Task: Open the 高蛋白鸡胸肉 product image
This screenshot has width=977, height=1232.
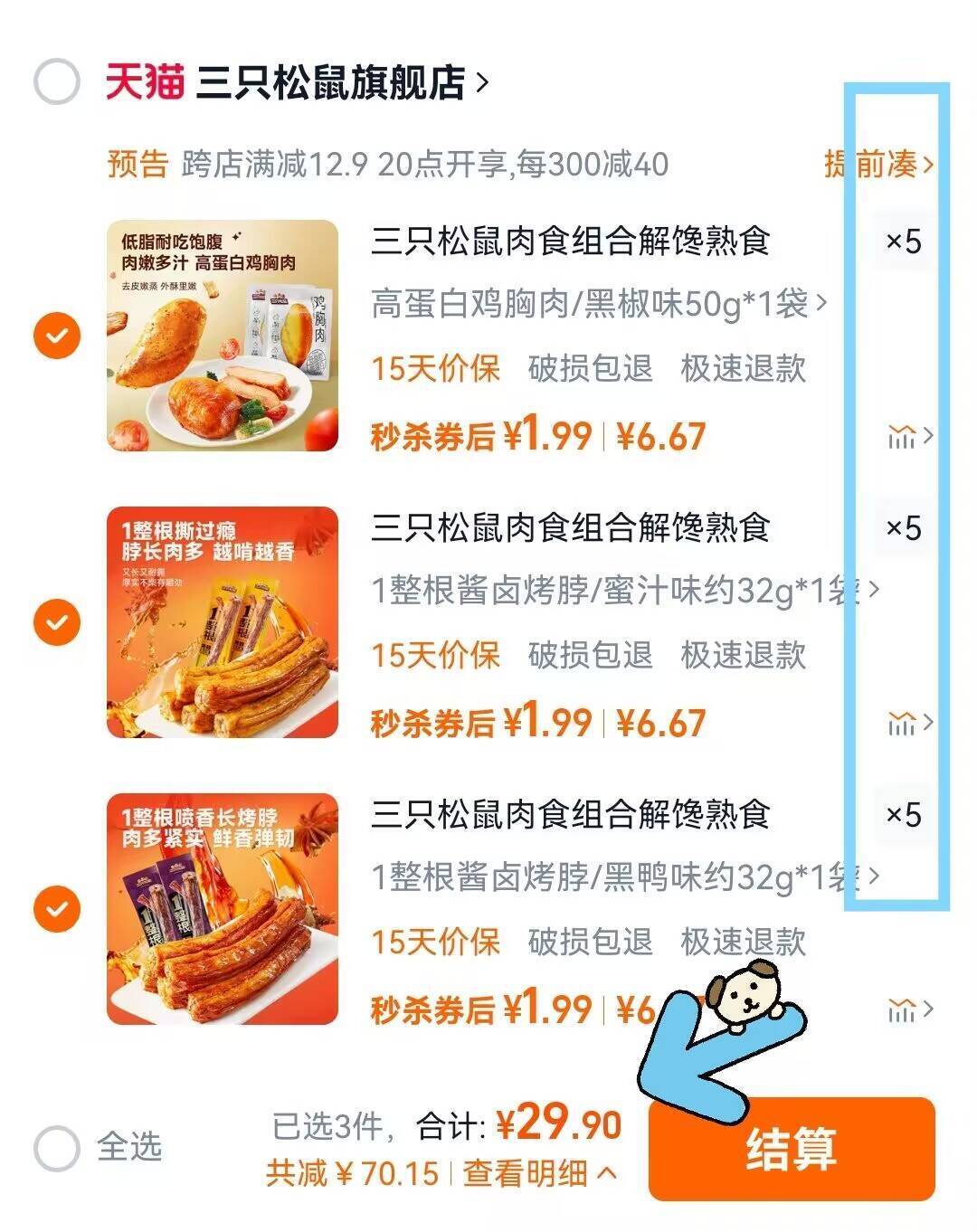Action: [x=223, y=336]
